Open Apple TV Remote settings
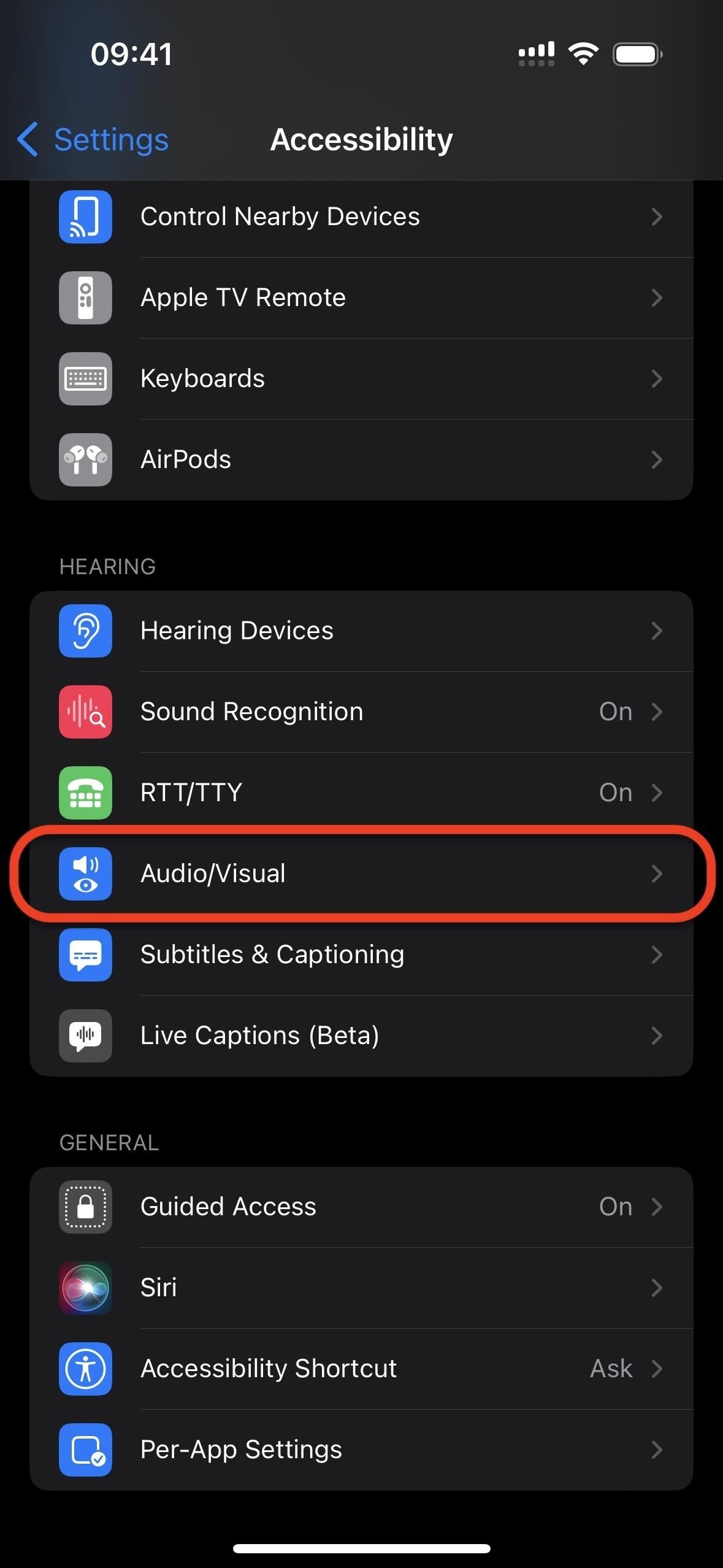 tap(361, 298)
